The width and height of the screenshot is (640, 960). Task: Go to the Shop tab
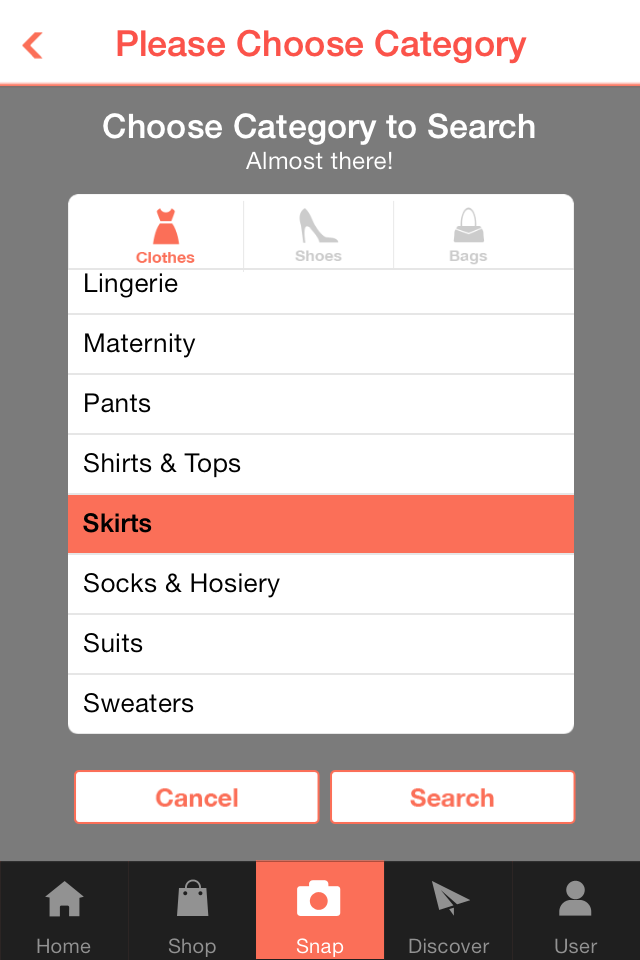pyautogui.click(x=192, y=912)
